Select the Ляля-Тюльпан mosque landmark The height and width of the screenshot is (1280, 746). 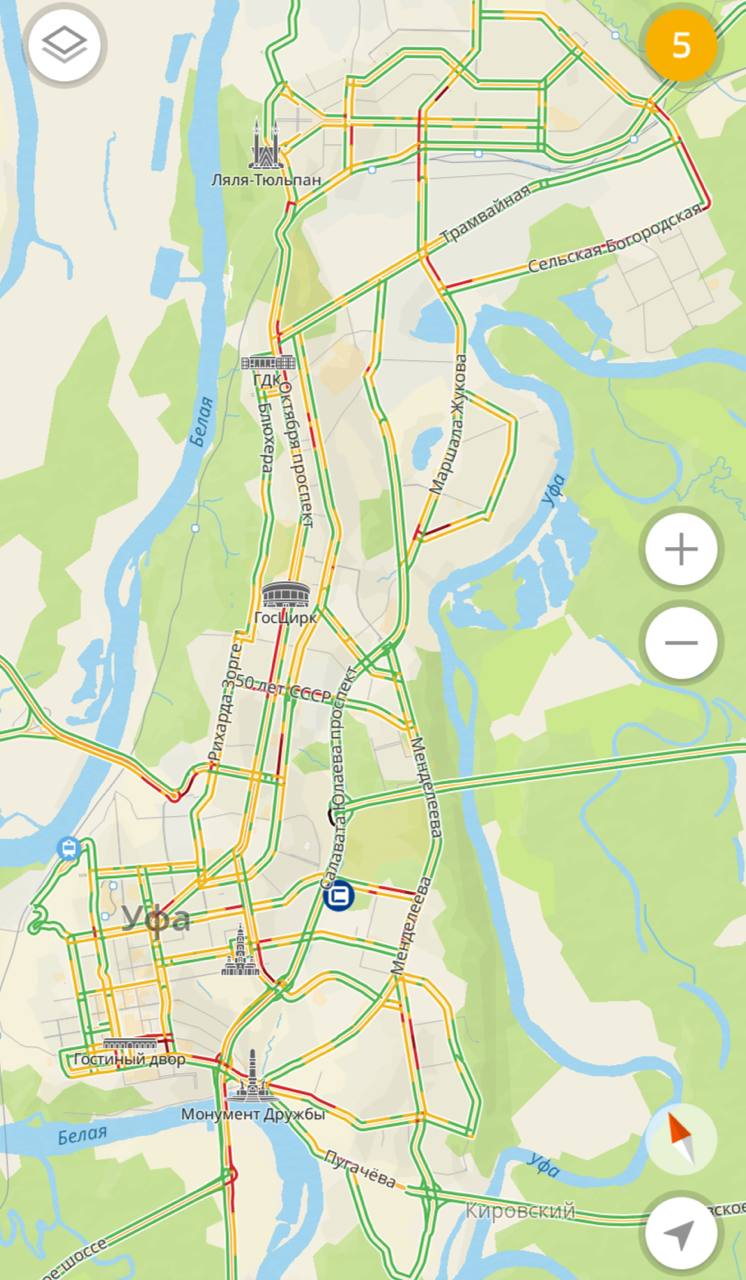coord(266,146)
